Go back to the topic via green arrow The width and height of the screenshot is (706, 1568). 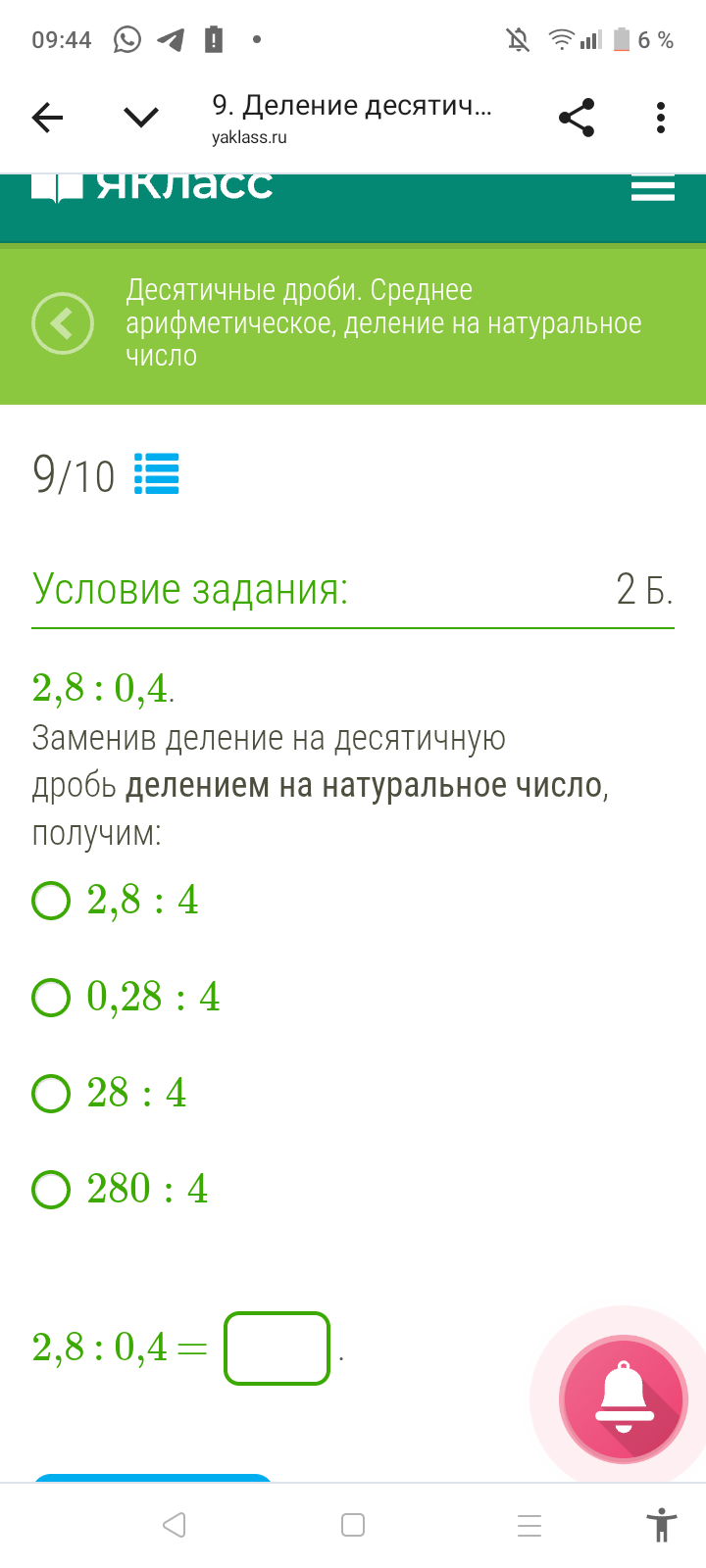coord(63,322)
